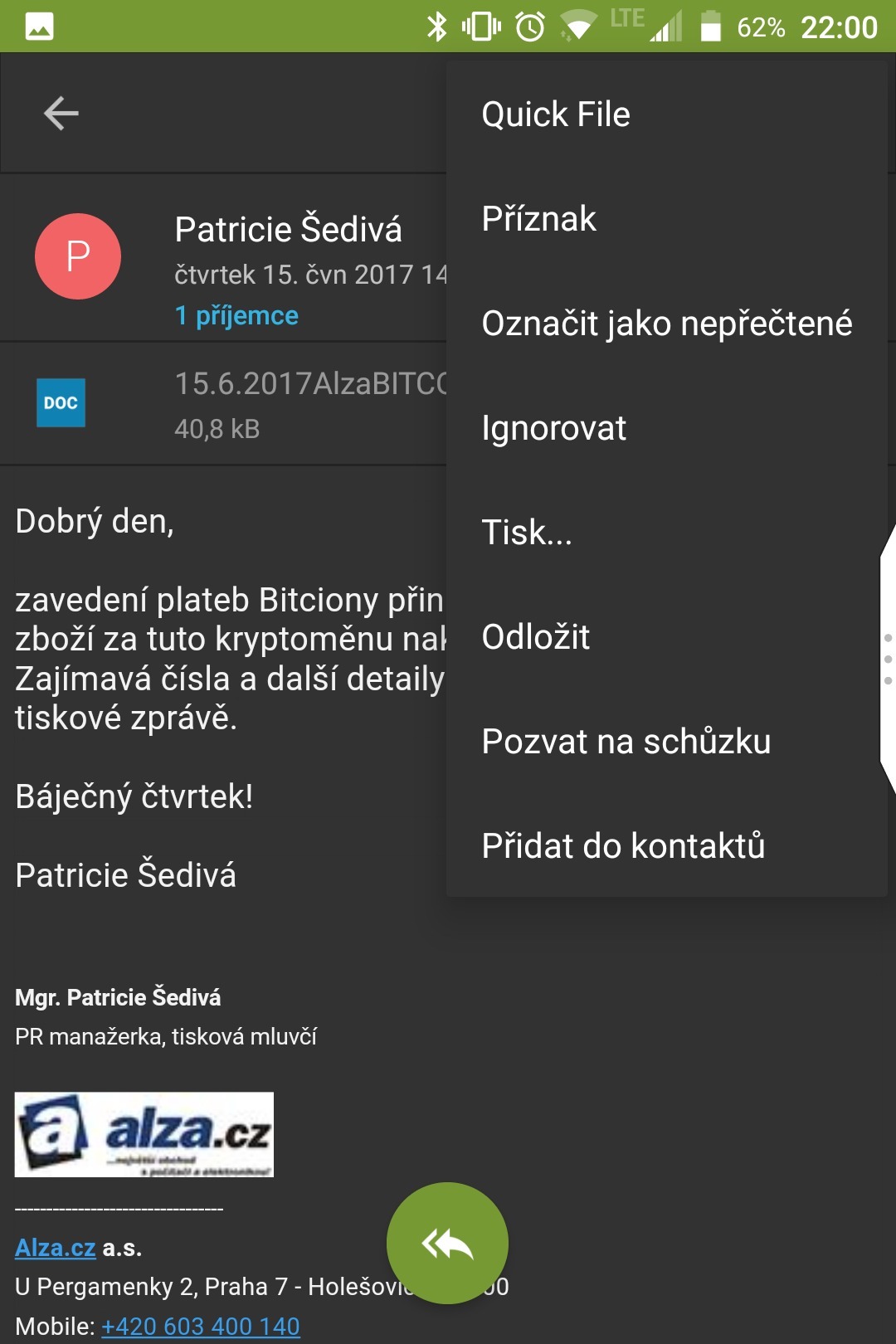Select Pozvat na schůzku

626,741
